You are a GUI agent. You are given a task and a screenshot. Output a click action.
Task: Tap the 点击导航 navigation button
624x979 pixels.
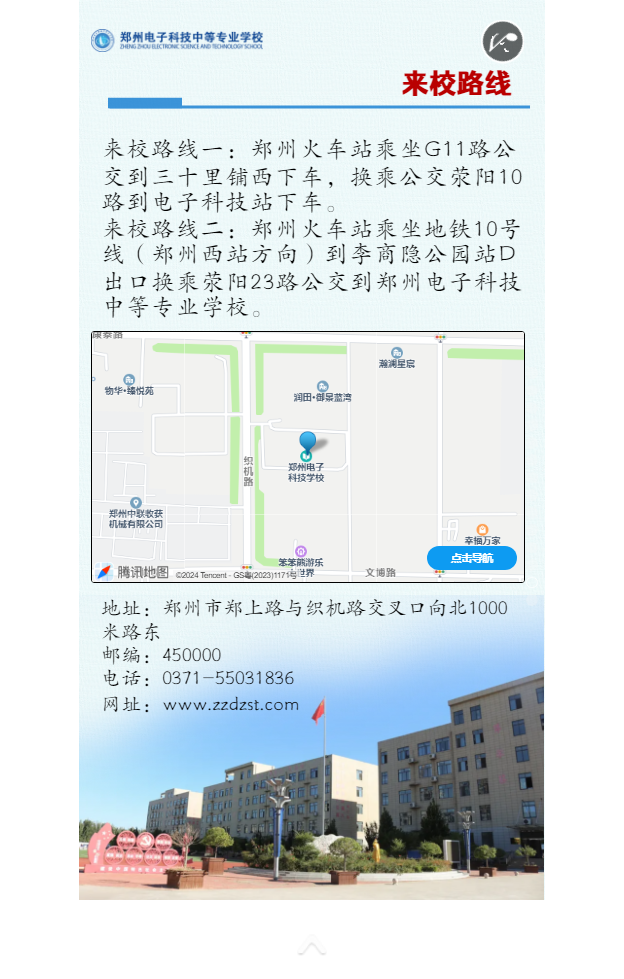(472, 558)
